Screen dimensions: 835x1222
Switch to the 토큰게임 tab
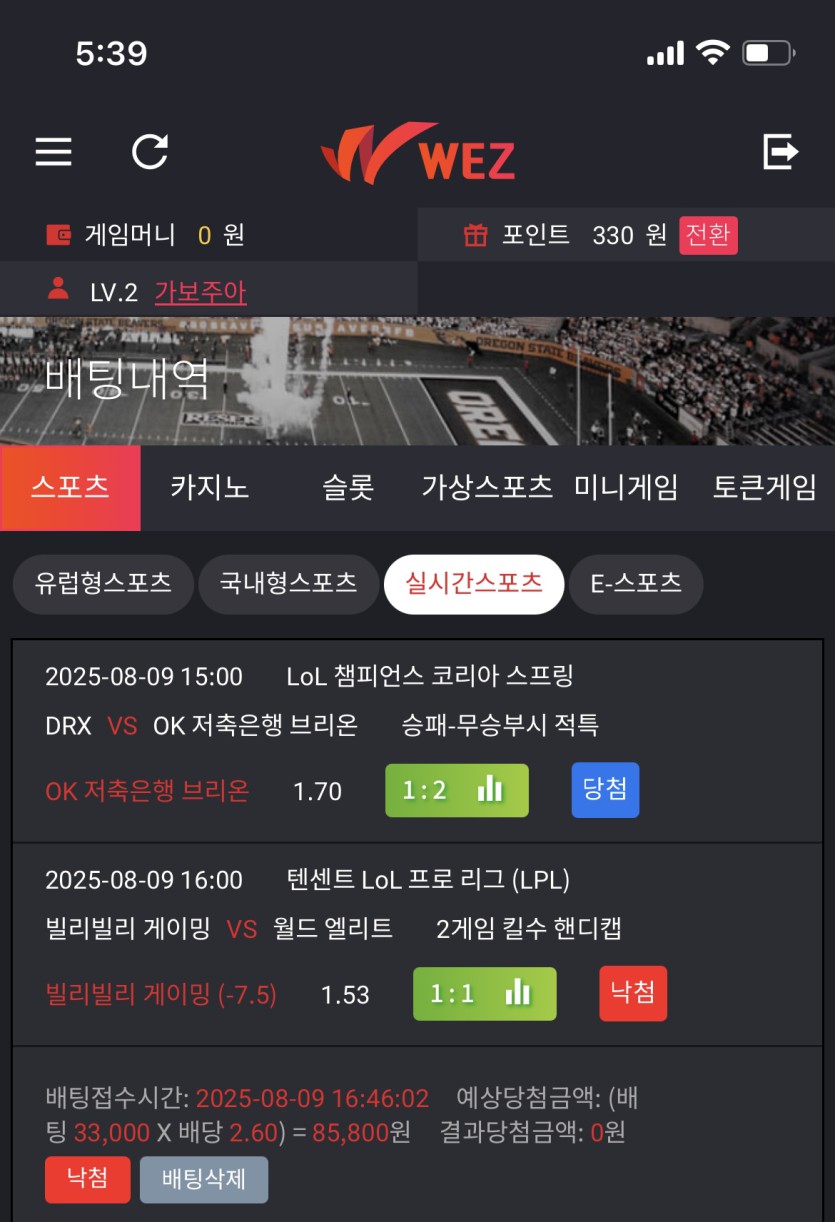coord(765,488)
